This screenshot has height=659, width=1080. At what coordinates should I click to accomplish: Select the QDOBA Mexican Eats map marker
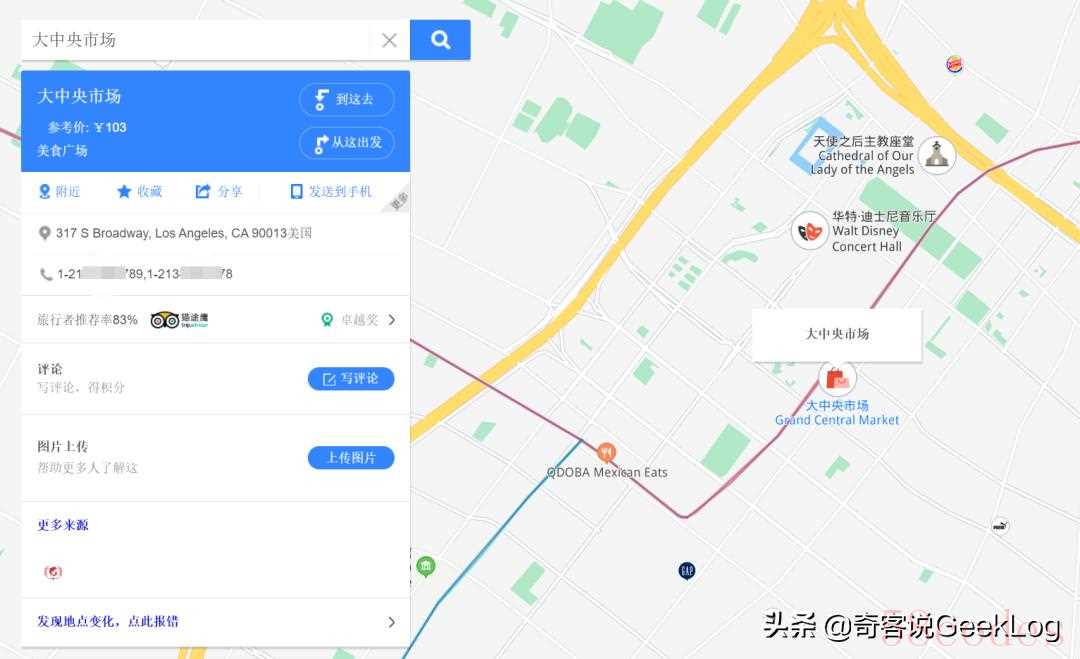(606, 453)
